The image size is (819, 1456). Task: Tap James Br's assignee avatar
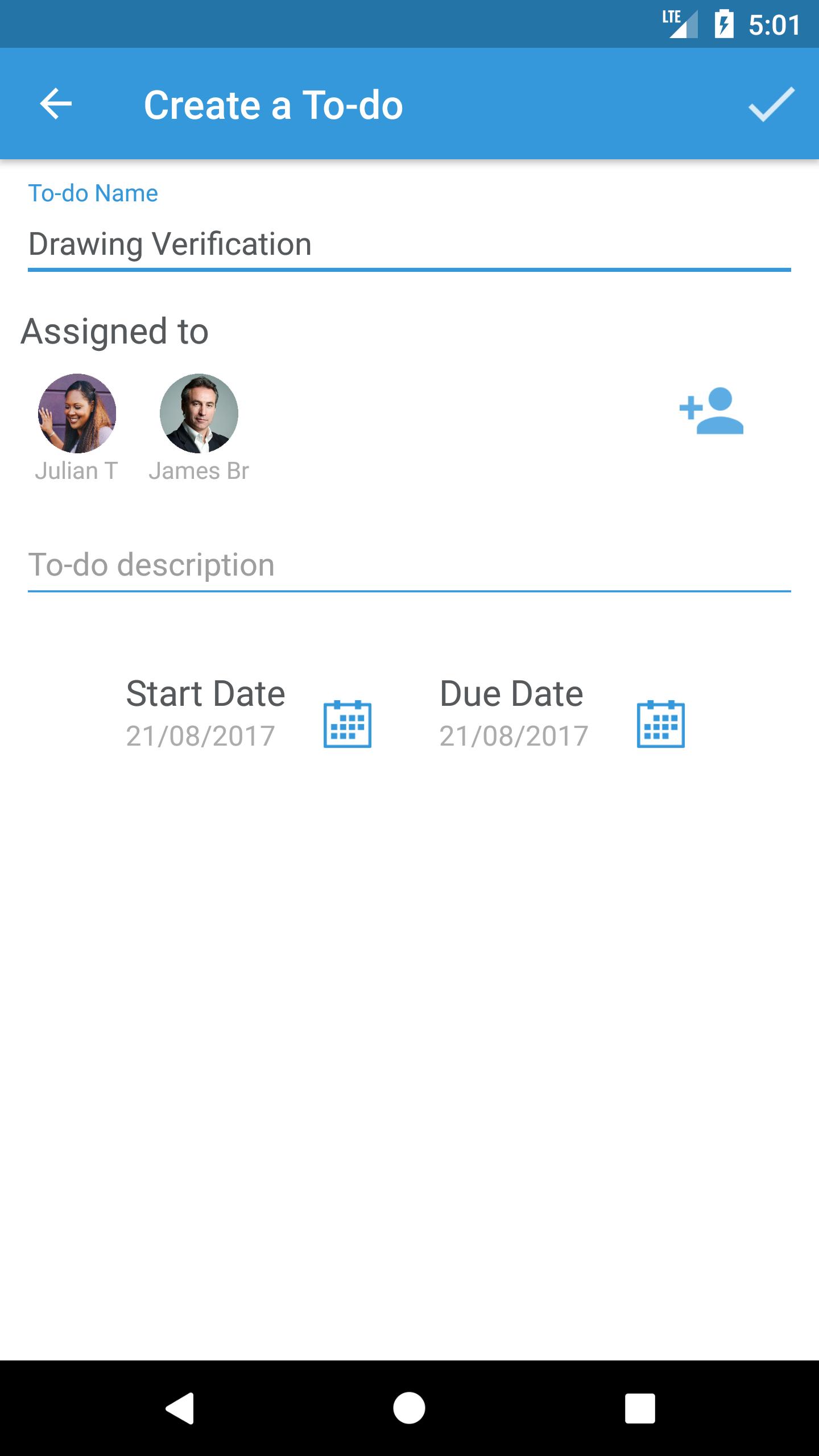point(199,413)
